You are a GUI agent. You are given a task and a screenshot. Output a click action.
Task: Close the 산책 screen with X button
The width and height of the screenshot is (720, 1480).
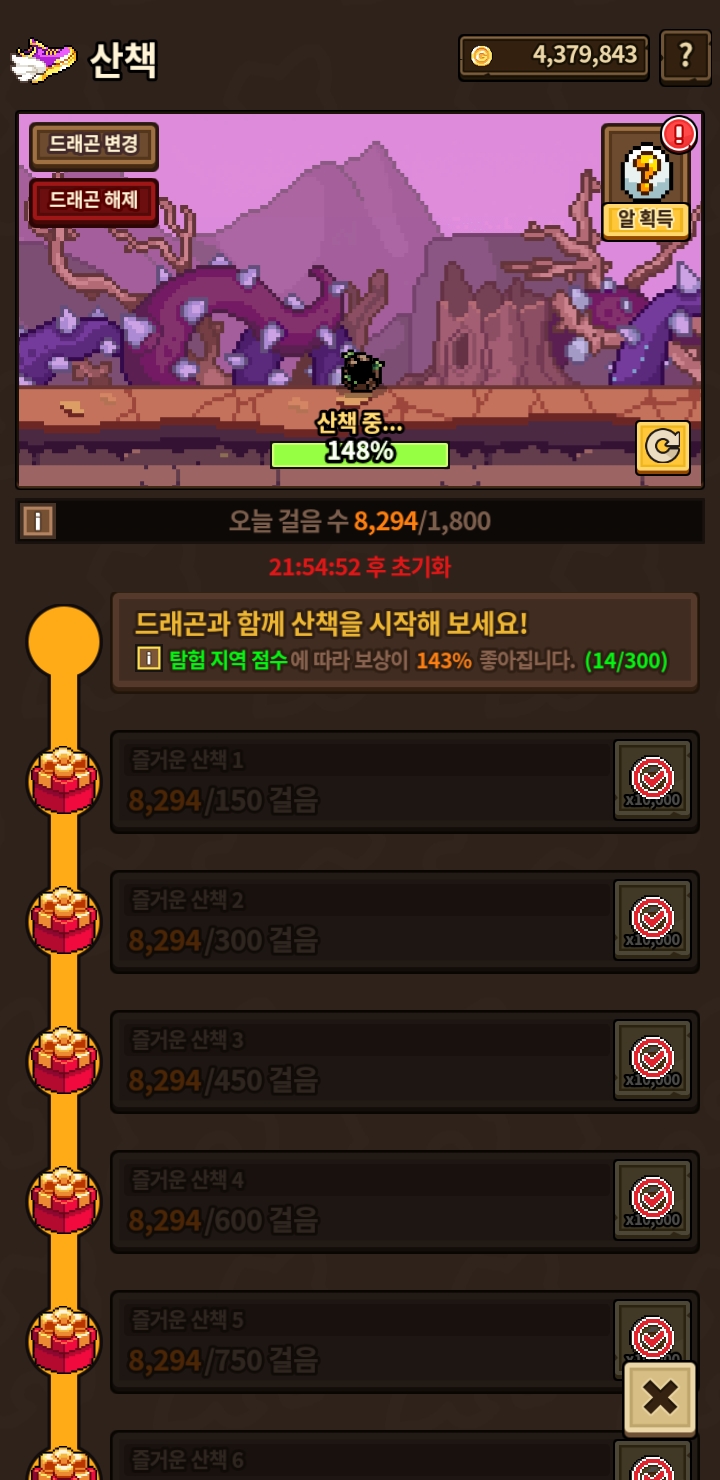pyautogui.click(x=660, y=1398)
